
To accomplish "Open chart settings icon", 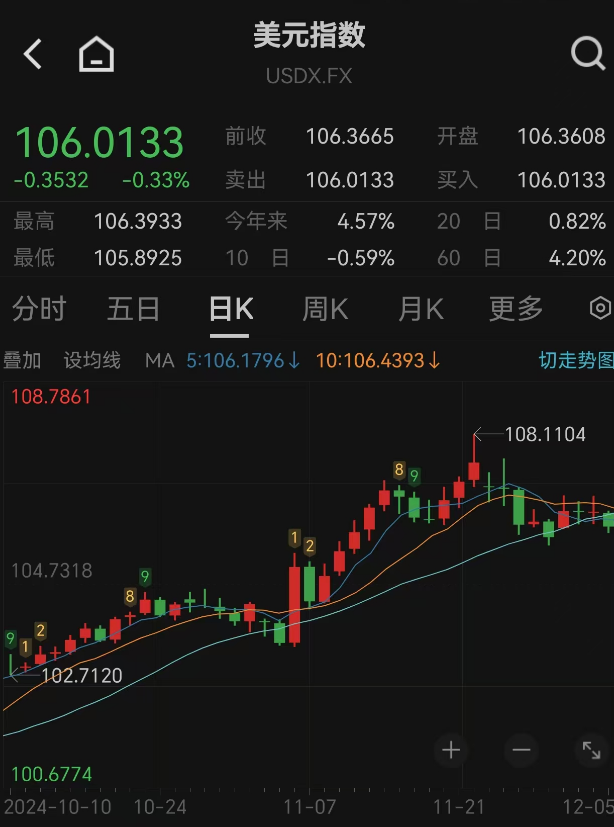I will pyautogui.click(x=600, y=308).
